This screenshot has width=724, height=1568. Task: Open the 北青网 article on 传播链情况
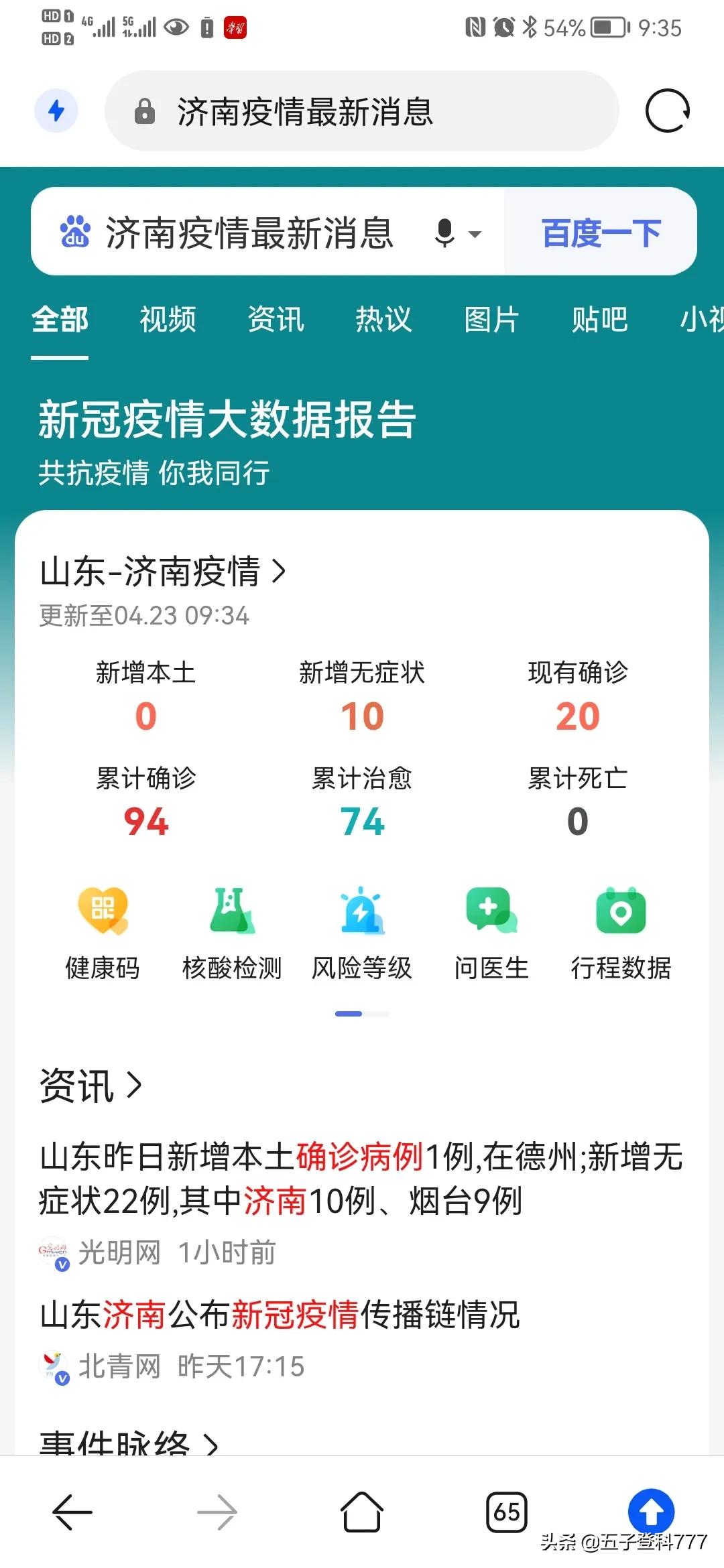280,1314
